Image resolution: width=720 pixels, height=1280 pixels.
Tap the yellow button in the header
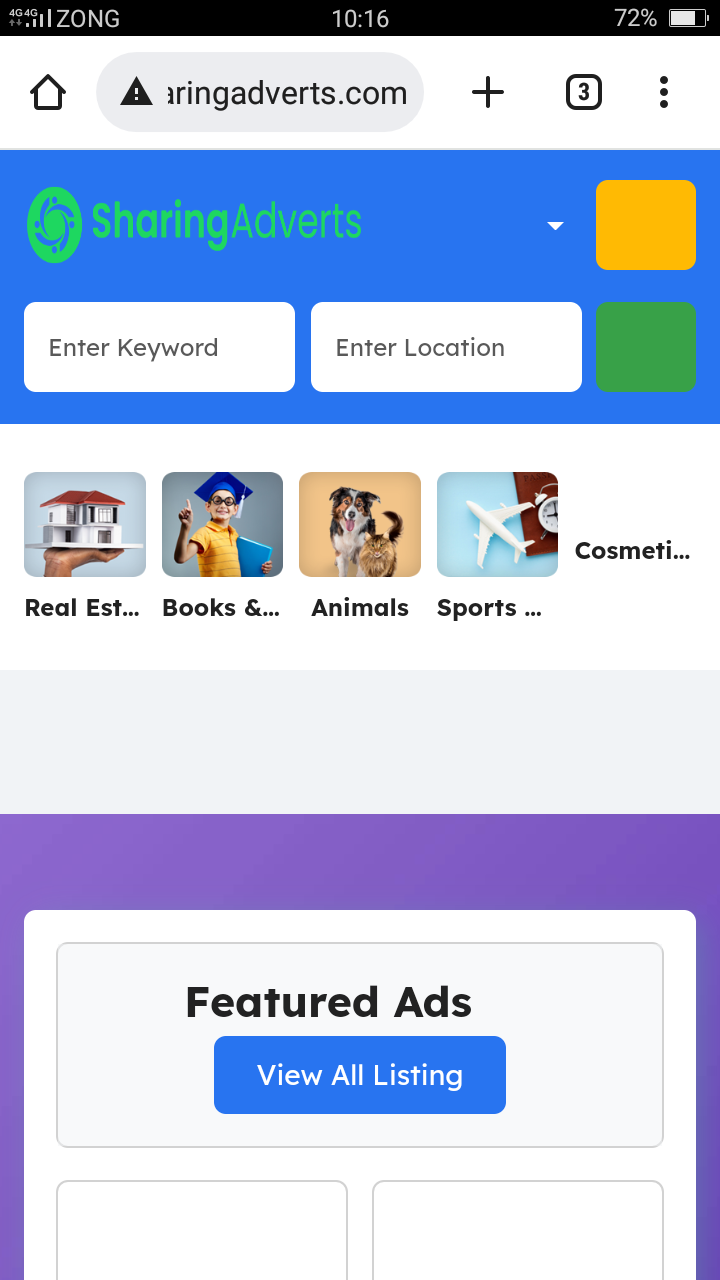click(x=645, y=225)
